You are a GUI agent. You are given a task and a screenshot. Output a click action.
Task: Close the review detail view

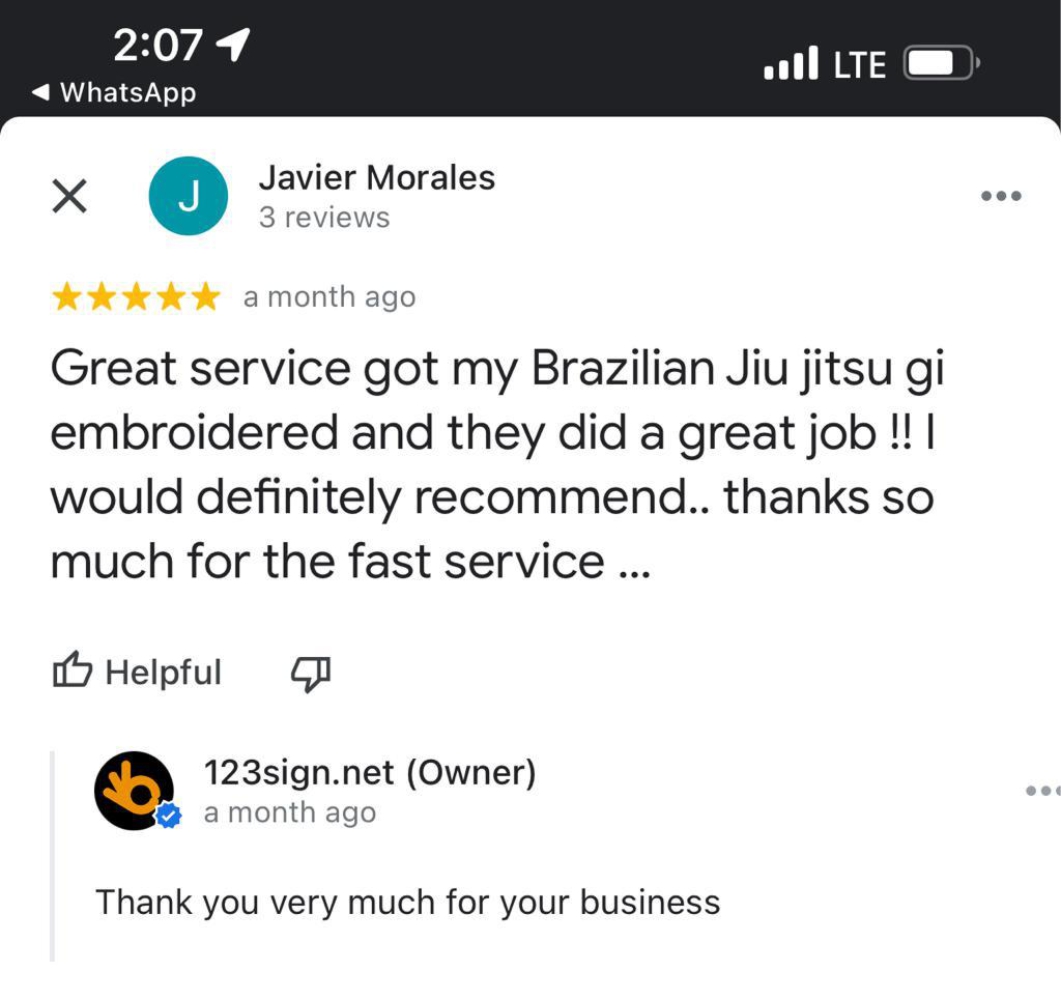click(69, 196)
